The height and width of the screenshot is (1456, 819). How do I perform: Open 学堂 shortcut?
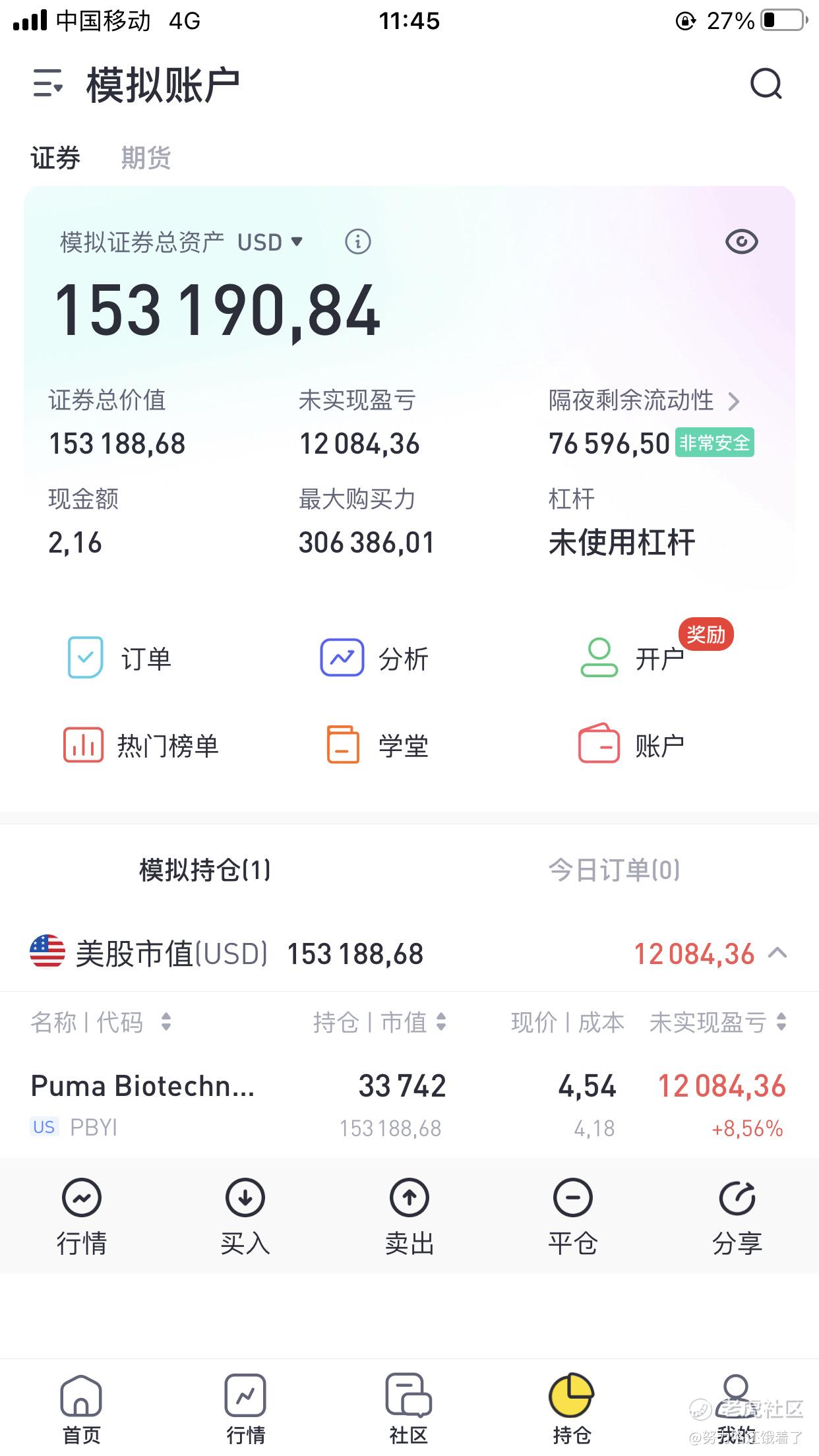coord(377,746)
